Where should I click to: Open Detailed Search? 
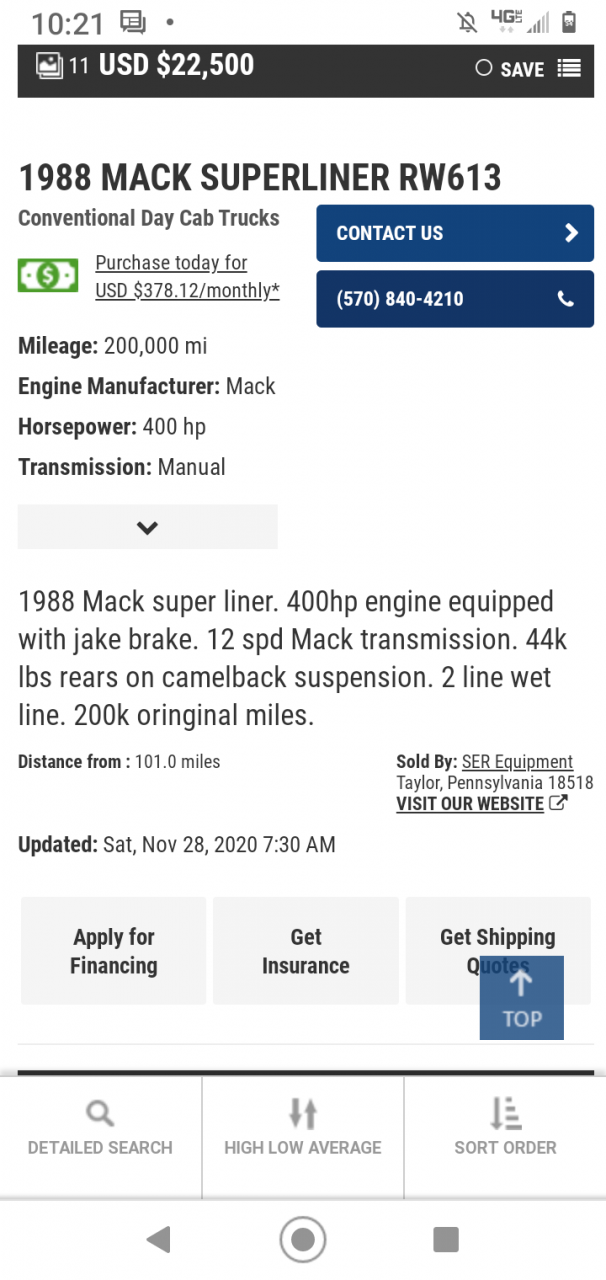pos(100,1129)
